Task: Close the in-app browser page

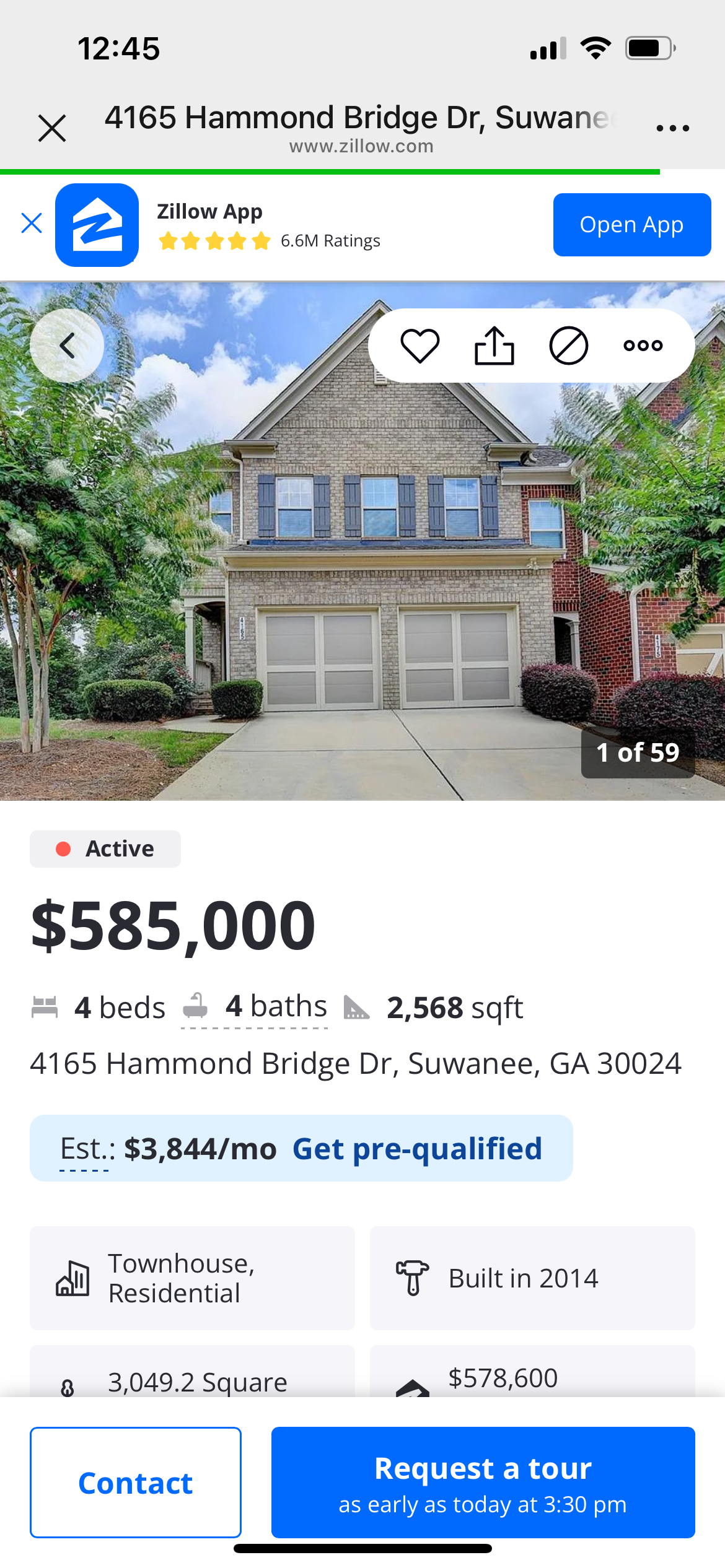Action: click(x=52, y=128)
